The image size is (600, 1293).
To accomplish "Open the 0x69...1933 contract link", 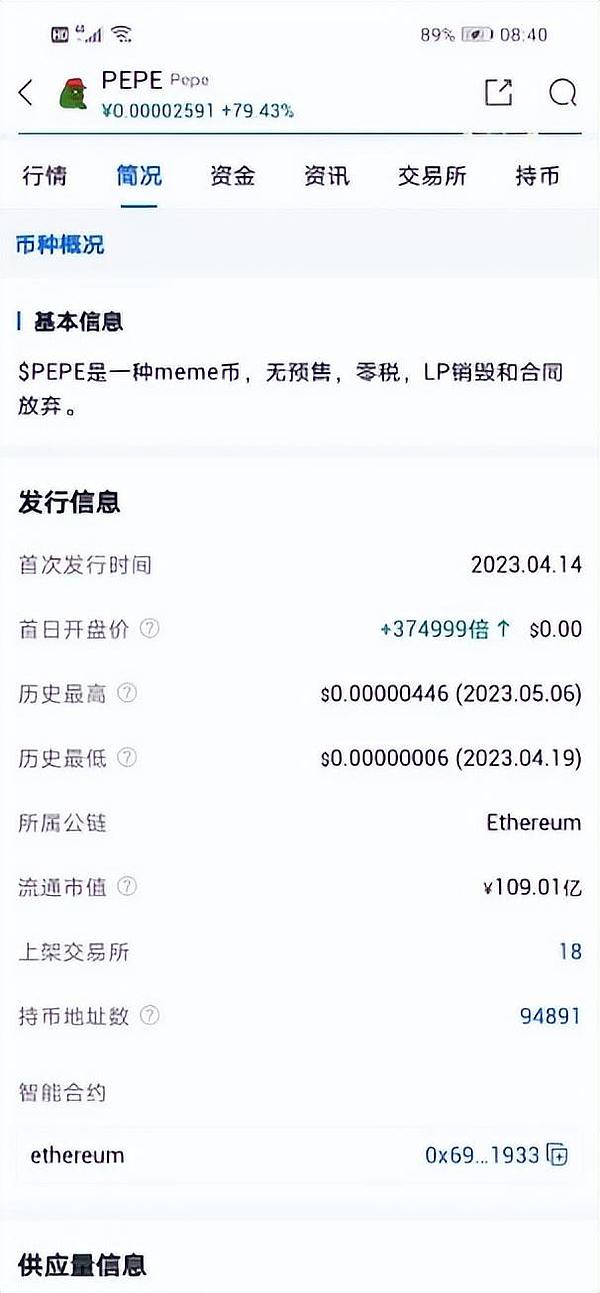I will [x=482, y=1155].
